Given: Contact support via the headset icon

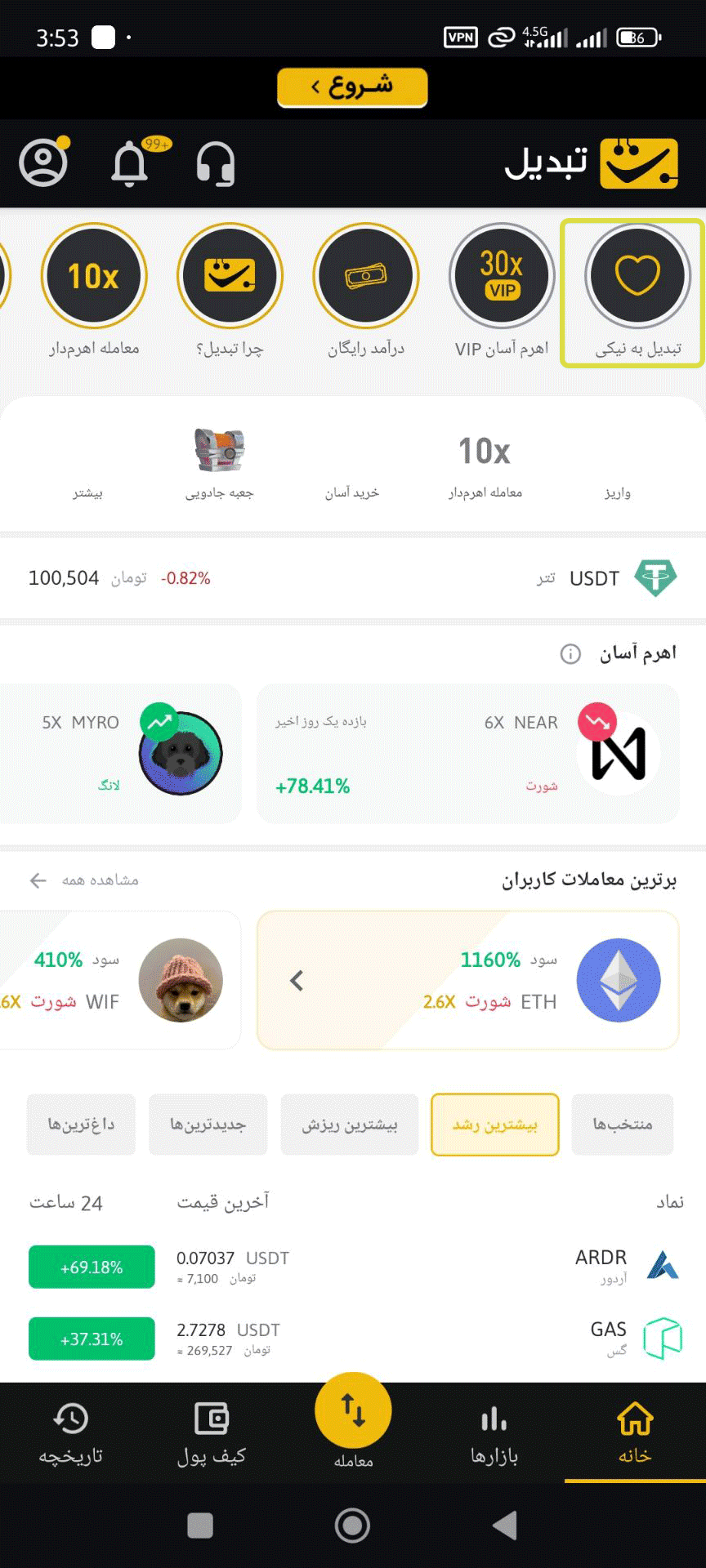Looking at the screenshot, I should click(216, 163).
